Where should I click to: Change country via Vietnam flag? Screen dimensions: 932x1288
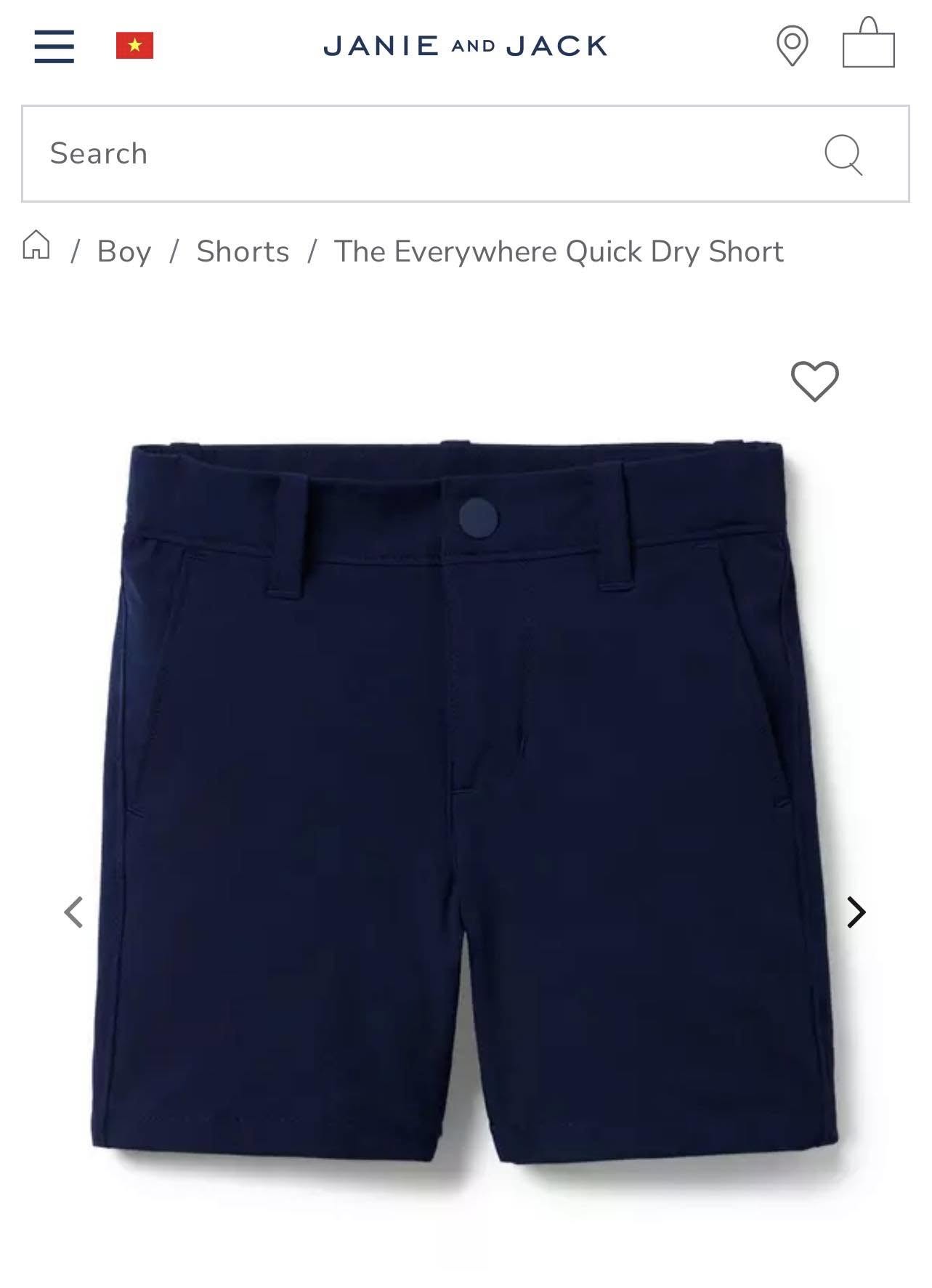point(134,46)
